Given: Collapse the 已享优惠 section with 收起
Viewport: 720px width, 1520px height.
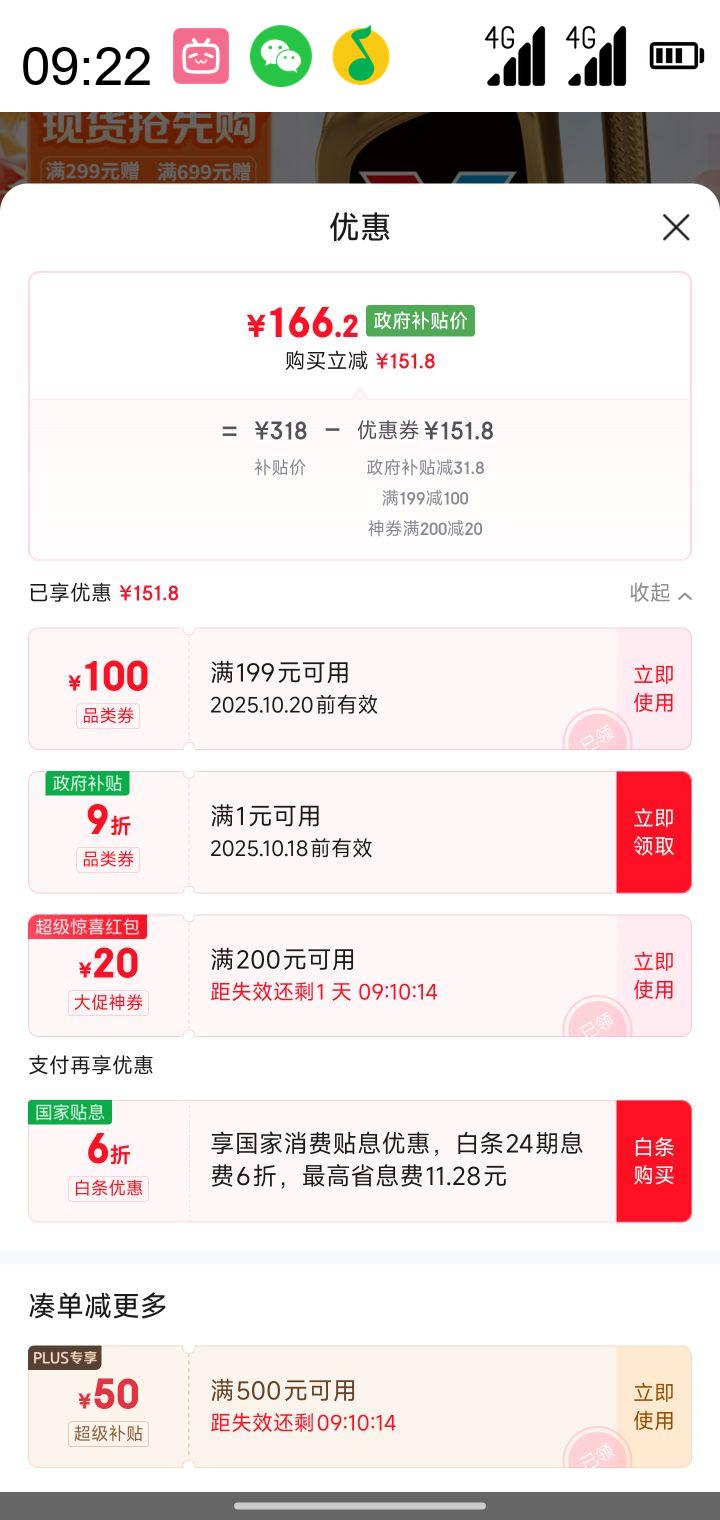Looking at the screenshot, I should [660, 593].
